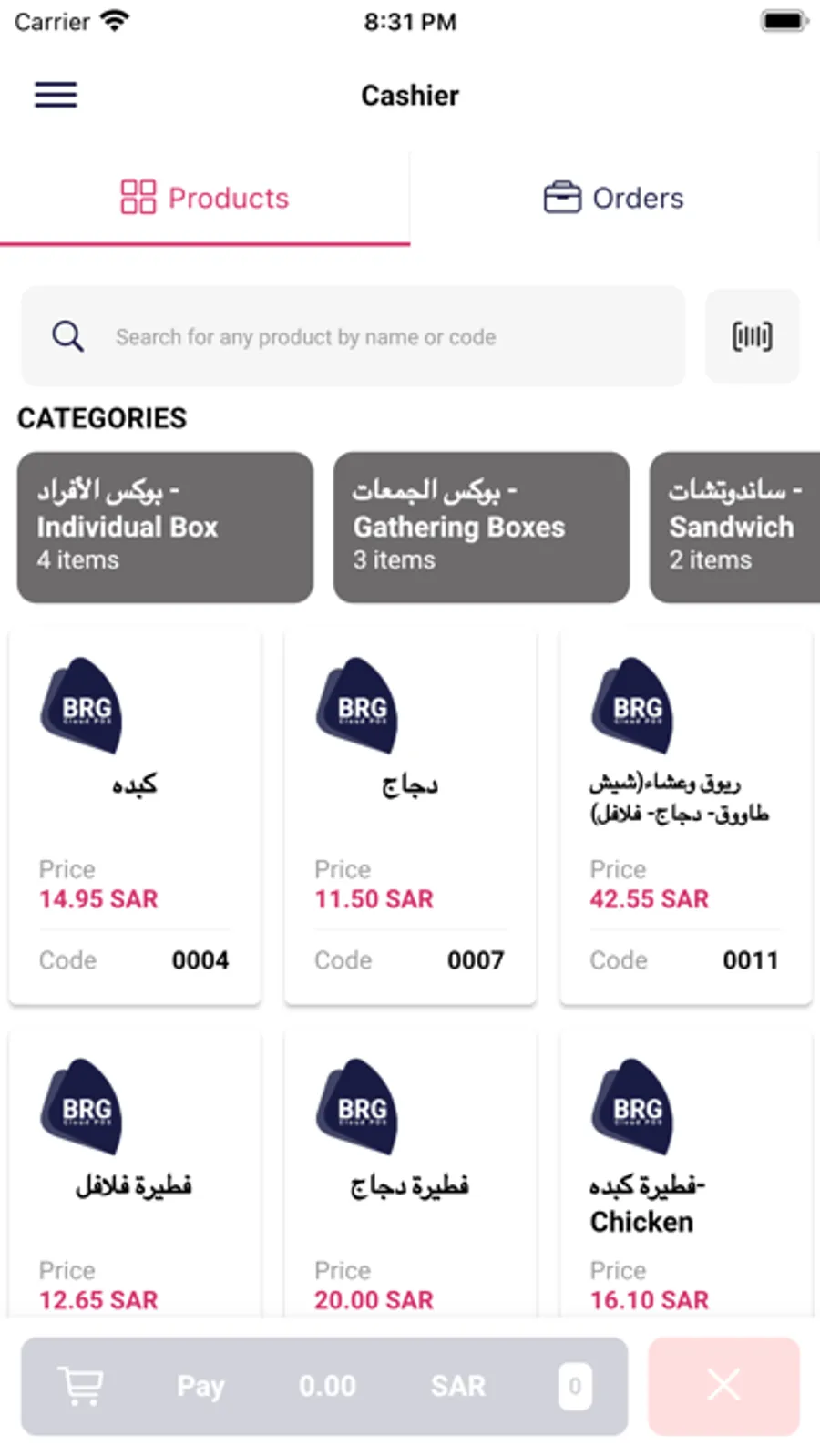Tap the barcode scanner icon

coord(752,336)
